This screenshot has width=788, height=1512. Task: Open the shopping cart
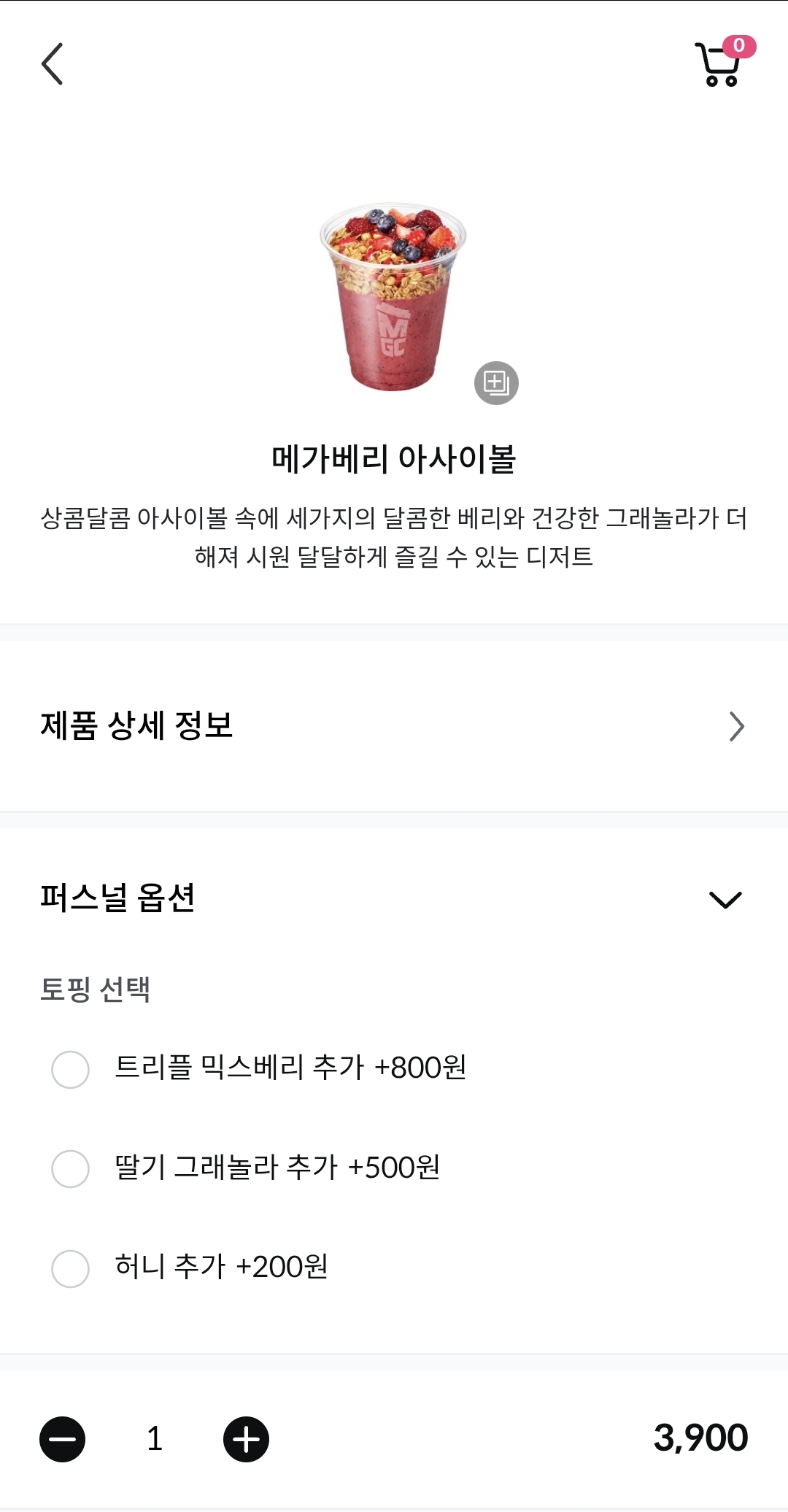pos(724,63)
